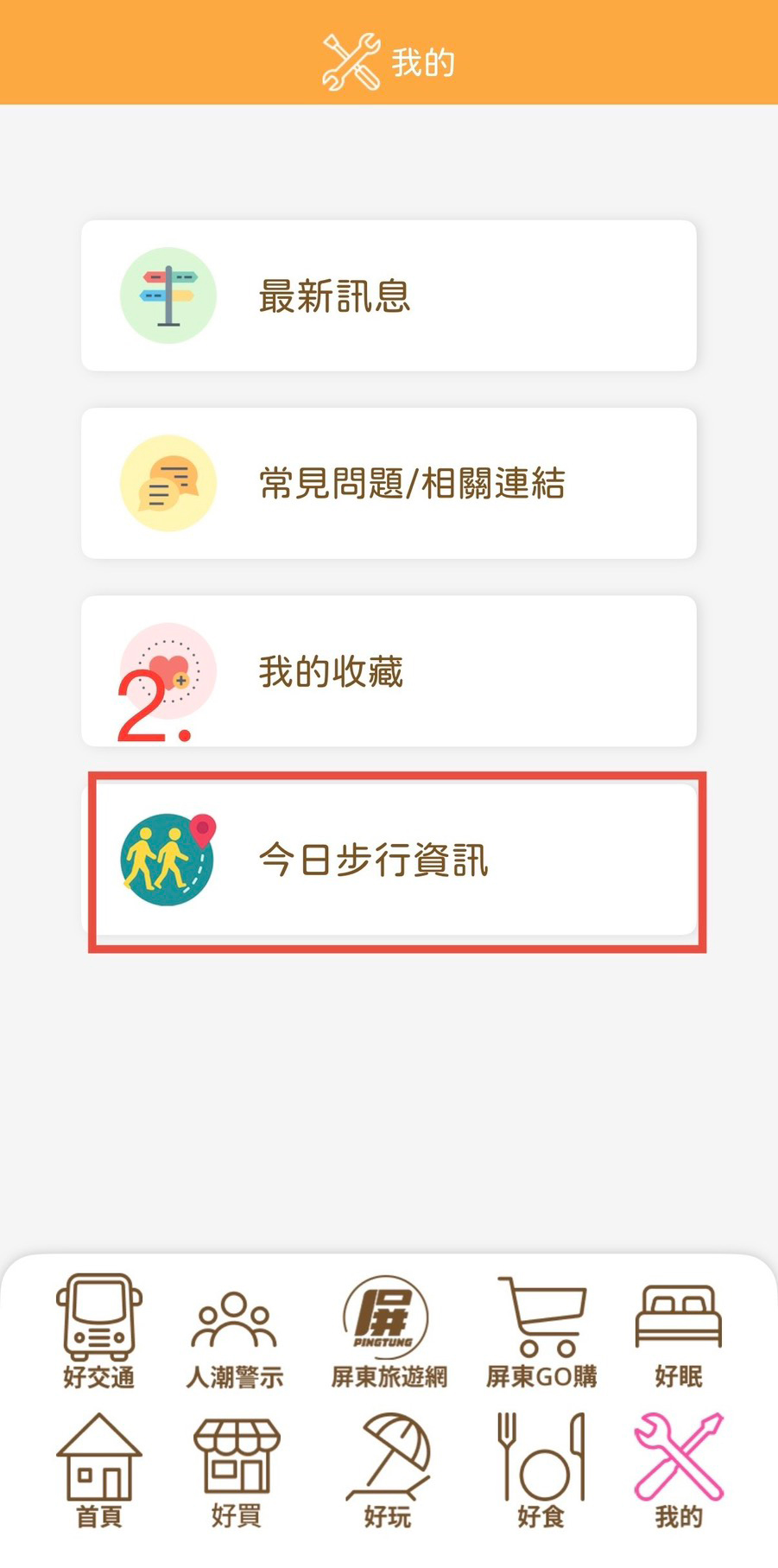
Task: Go to 好交通 transport section
Action: point(99,1330)
